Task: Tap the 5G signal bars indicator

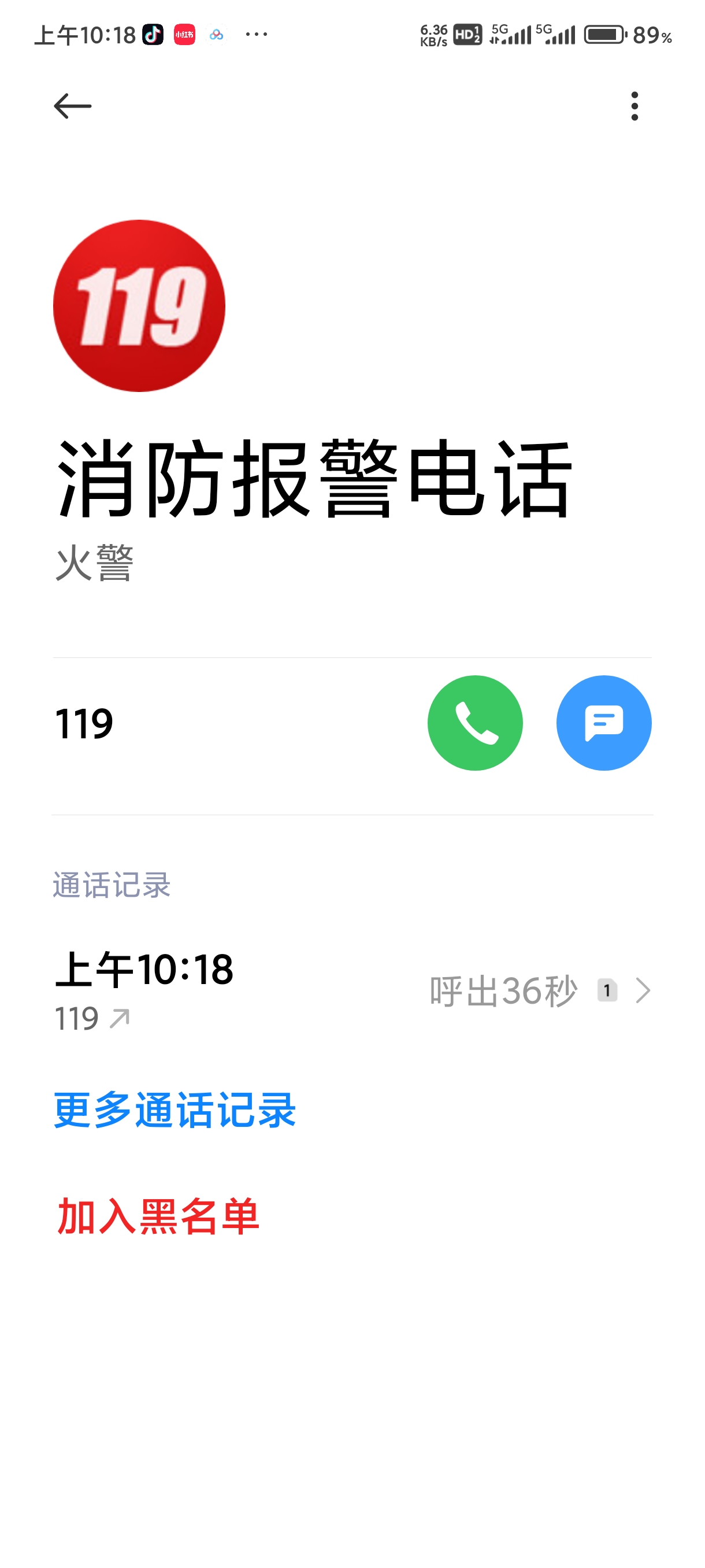Action: (511, 35)
